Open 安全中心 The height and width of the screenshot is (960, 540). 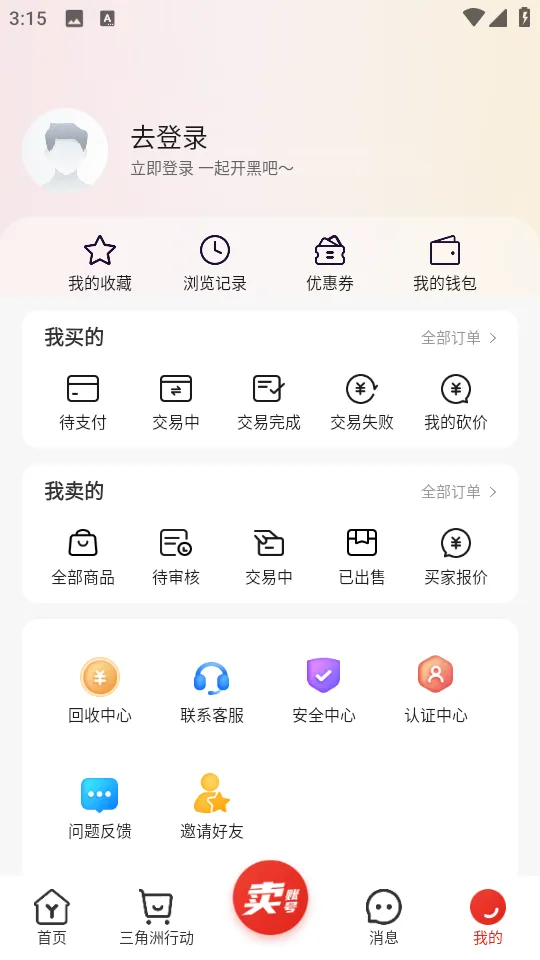[x=324, y=691]
